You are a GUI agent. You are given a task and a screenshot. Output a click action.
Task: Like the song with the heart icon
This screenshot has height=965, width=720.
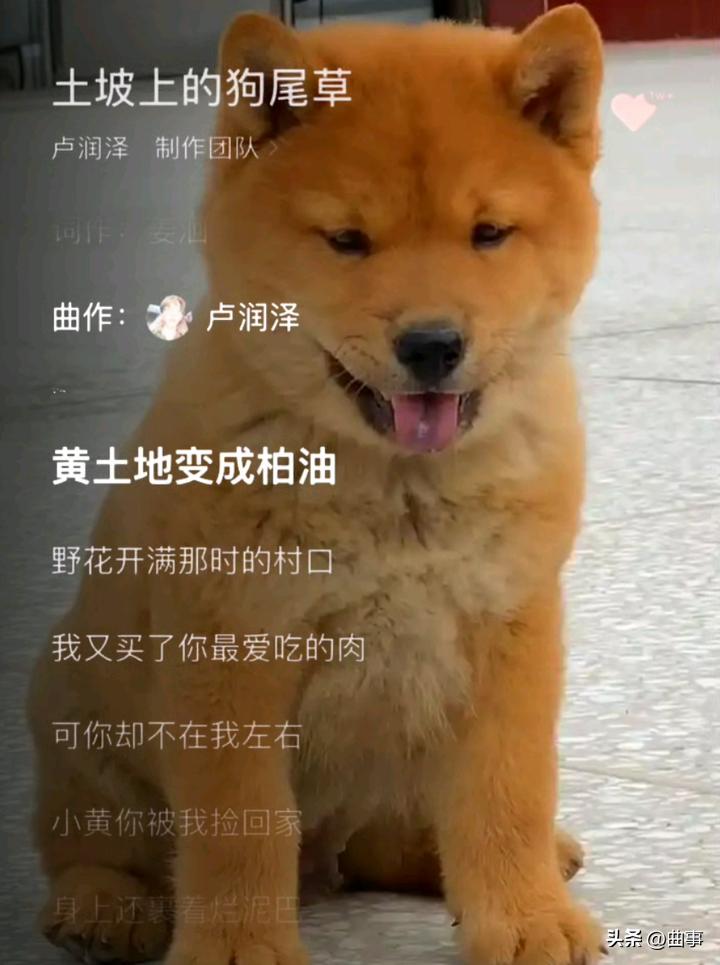tap(634, 111)
